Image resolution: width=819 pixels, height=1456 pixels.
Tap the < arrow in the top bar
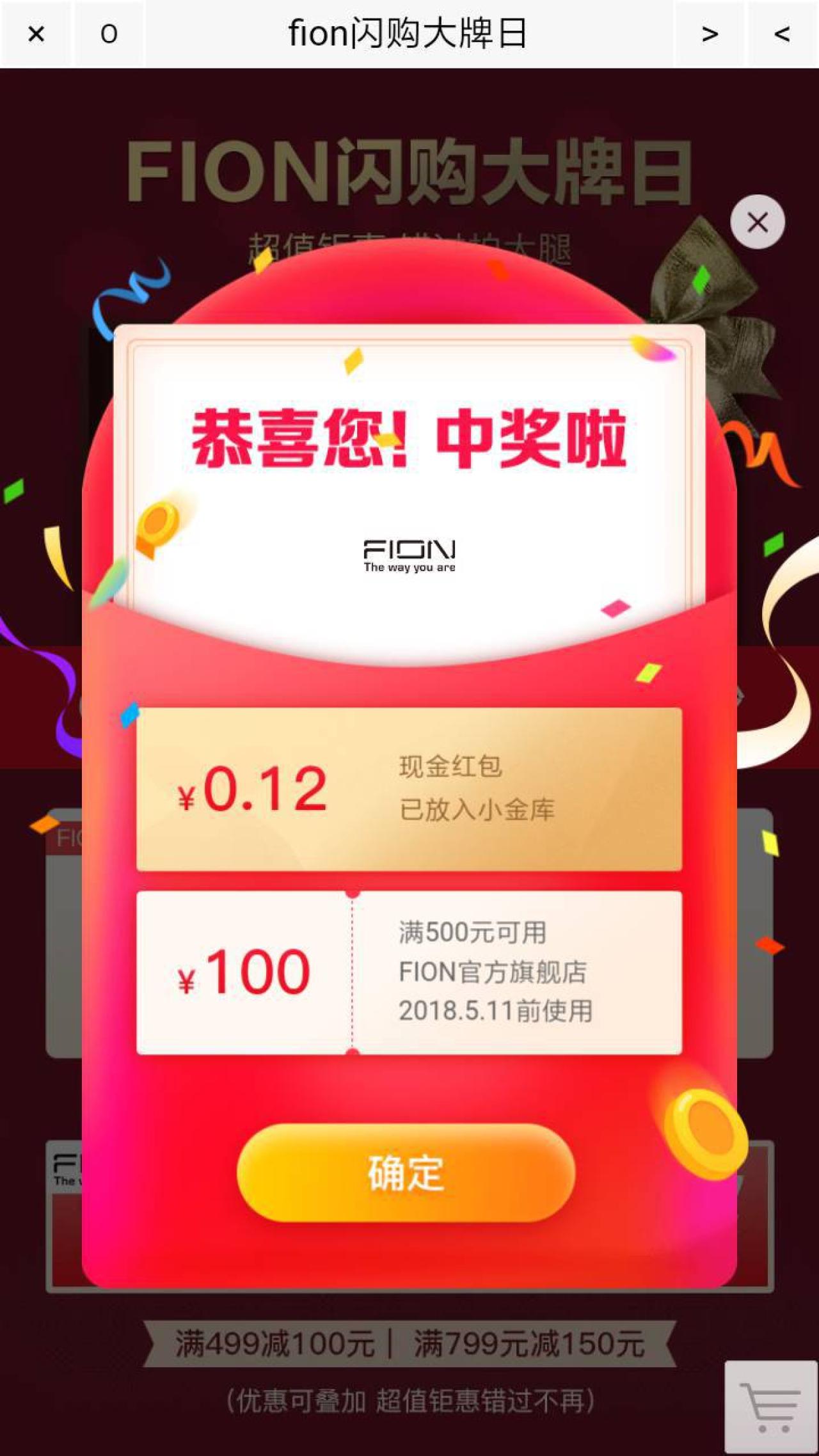(x=782, y=33)
